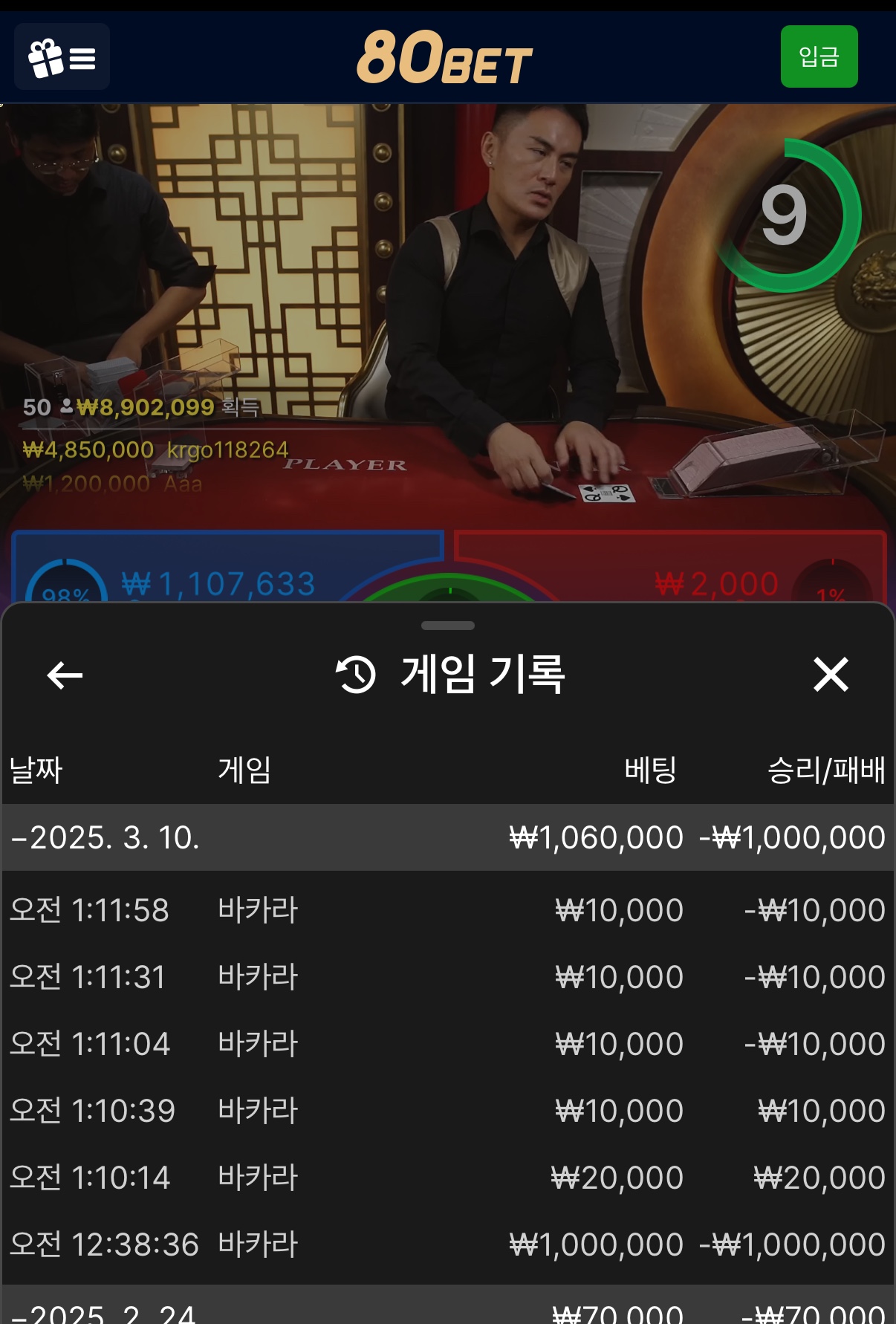View the 오전 1:10:39 baccarat record
This screenshot has width=896, height=1324.
click(447, 1111)
